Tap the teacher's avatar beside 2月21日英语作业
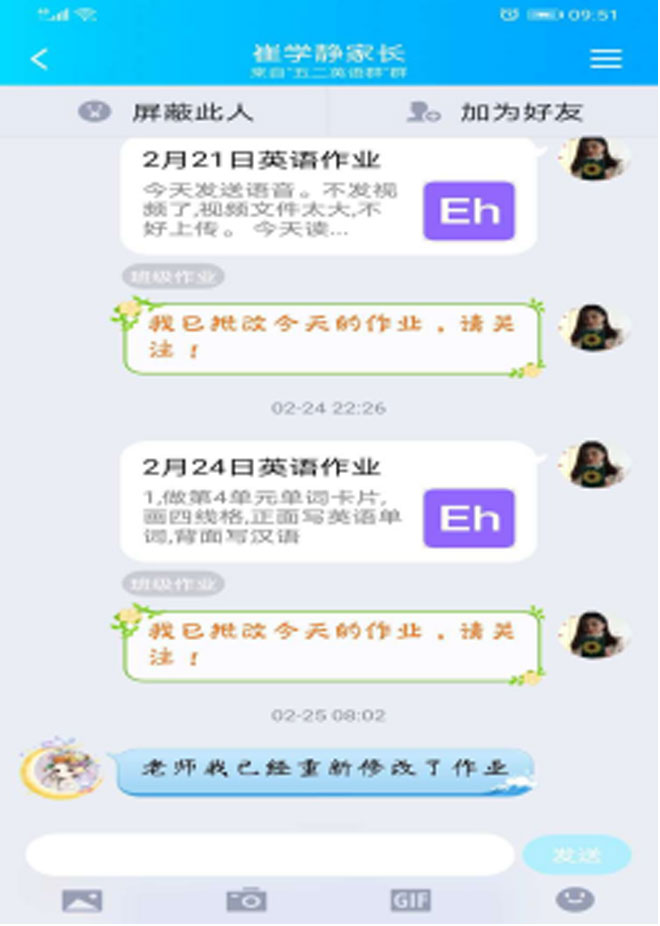 (x=596, y=160)
